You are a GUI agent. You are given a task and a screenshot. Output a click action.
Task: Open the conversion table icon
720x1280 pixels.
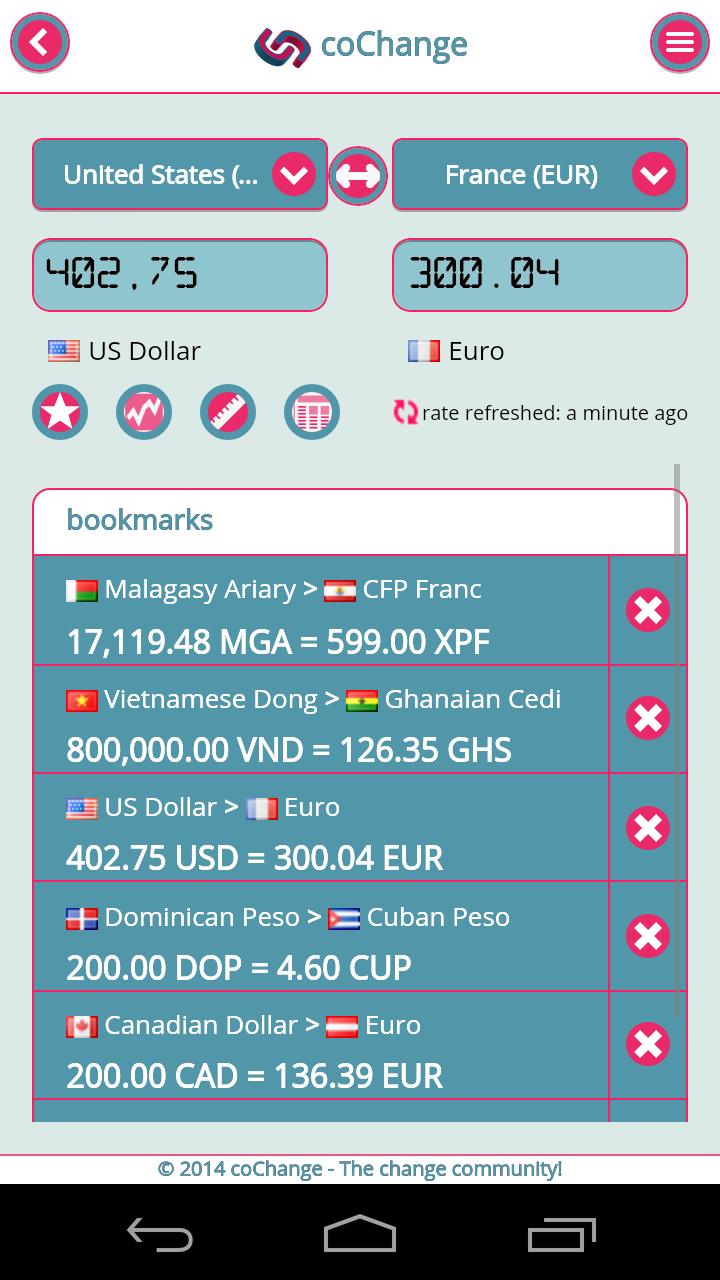[x=312, y=412]
